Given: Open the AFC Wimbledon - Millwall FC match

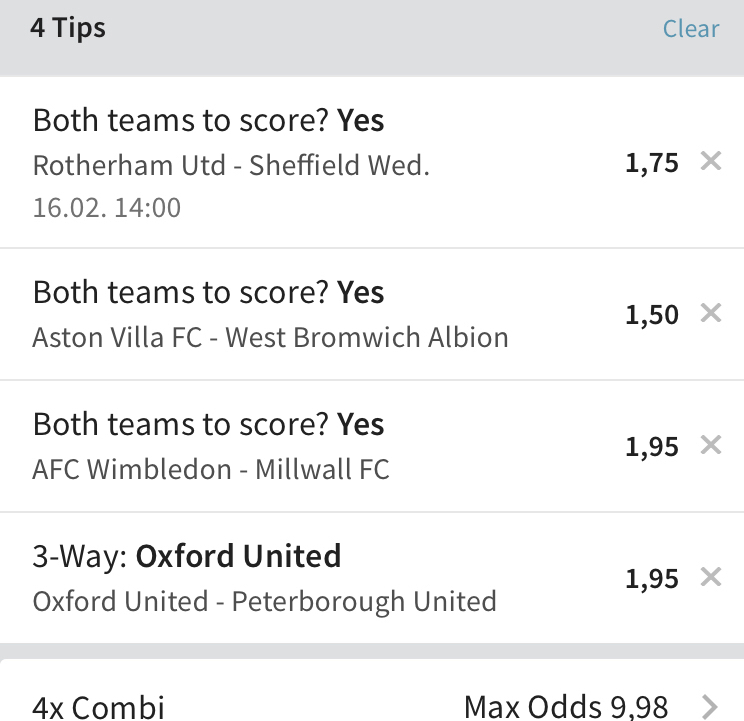Looking at the screenshot, I should coord(211,469).
